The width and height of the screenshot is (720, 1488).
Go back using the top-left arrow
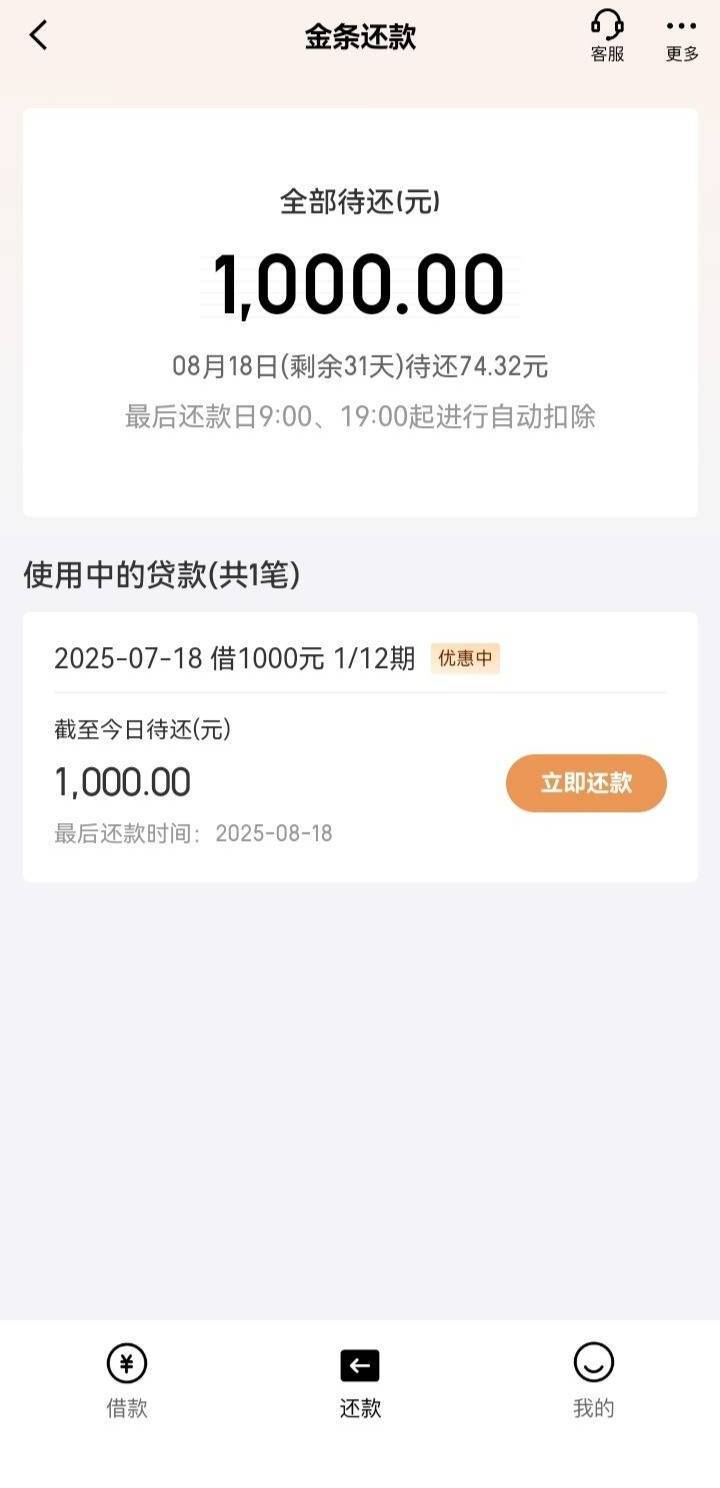[38, 36]
